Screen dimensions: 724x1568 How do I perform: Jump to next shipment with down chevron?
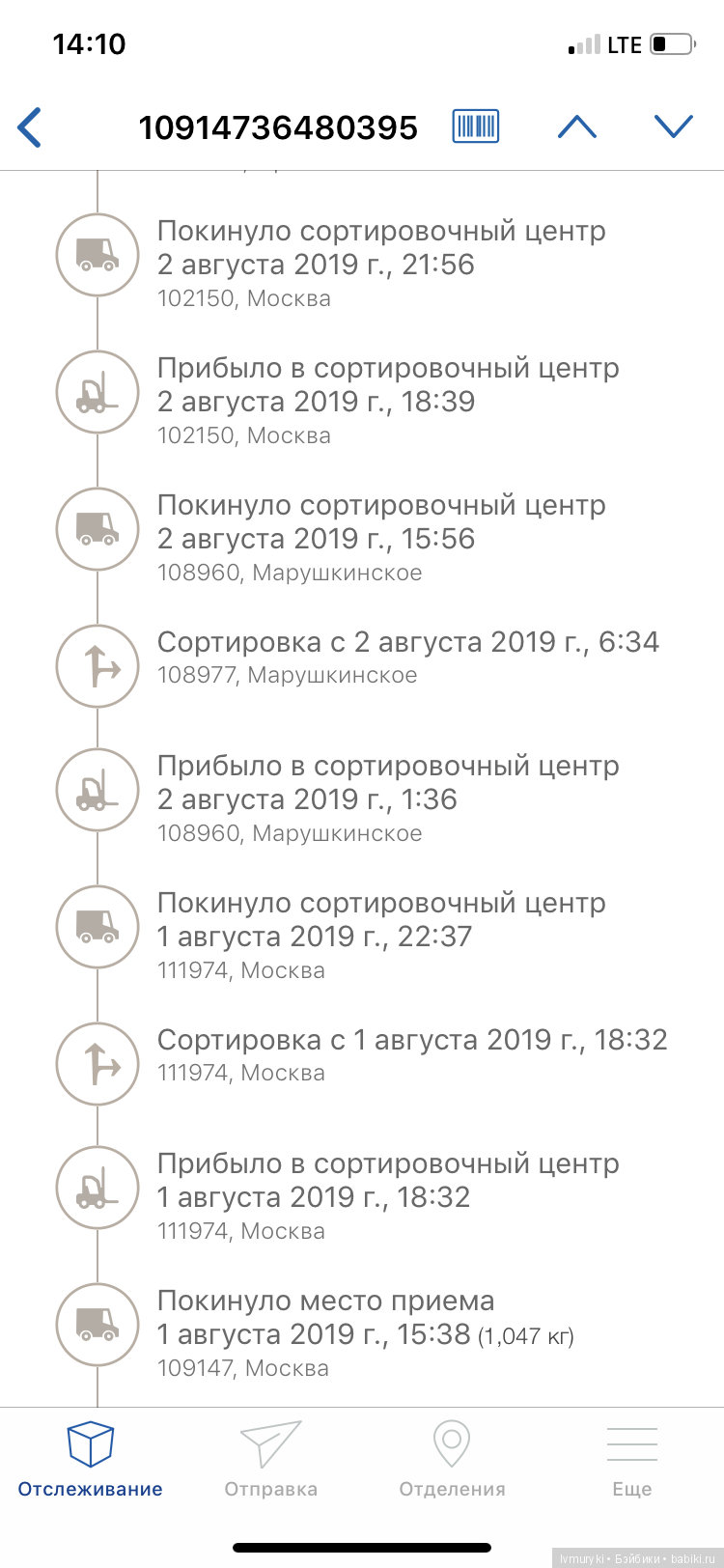tap(673, 126)
